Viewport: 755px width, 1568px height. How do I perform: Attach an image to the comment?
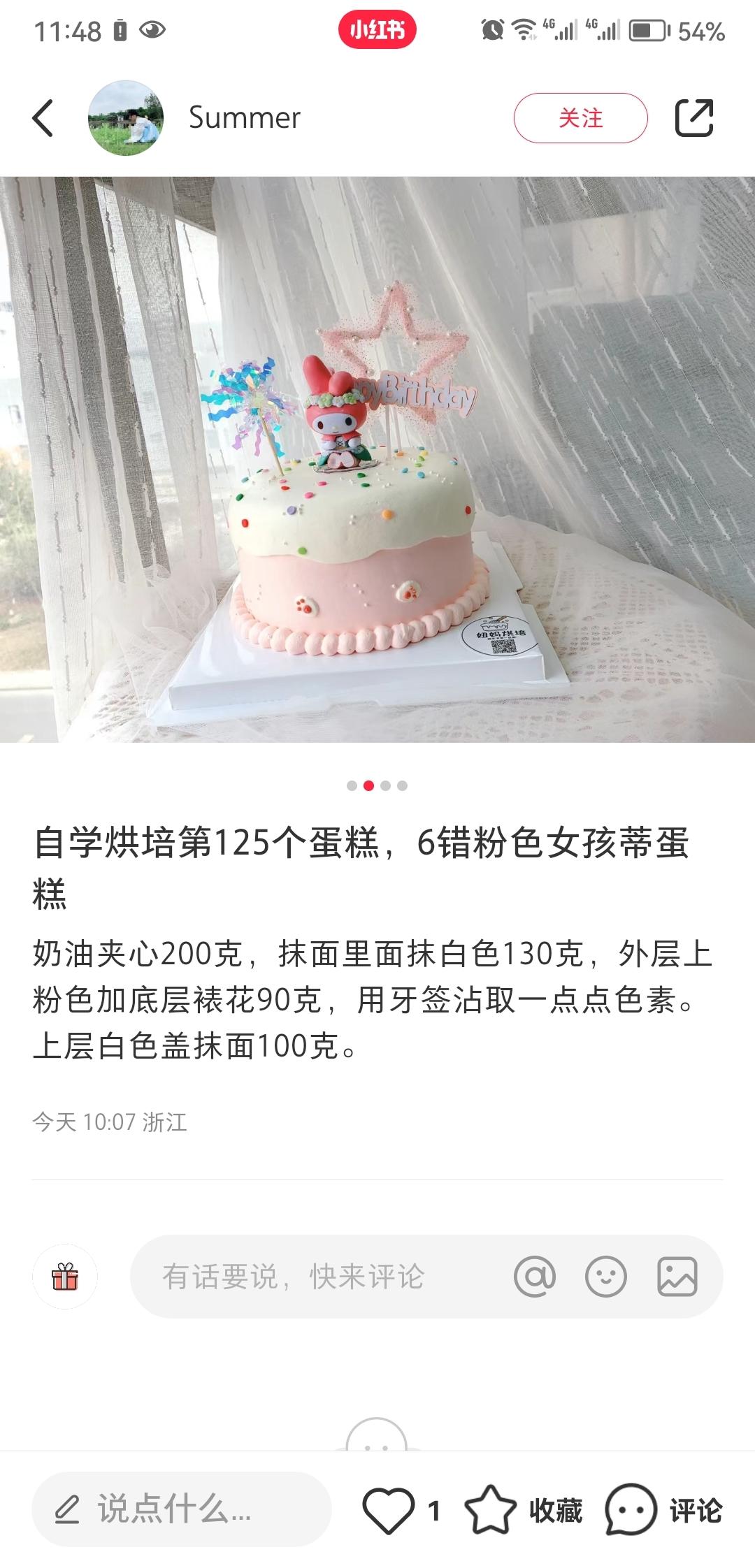pyautogui.click(x=677, y=1277)
